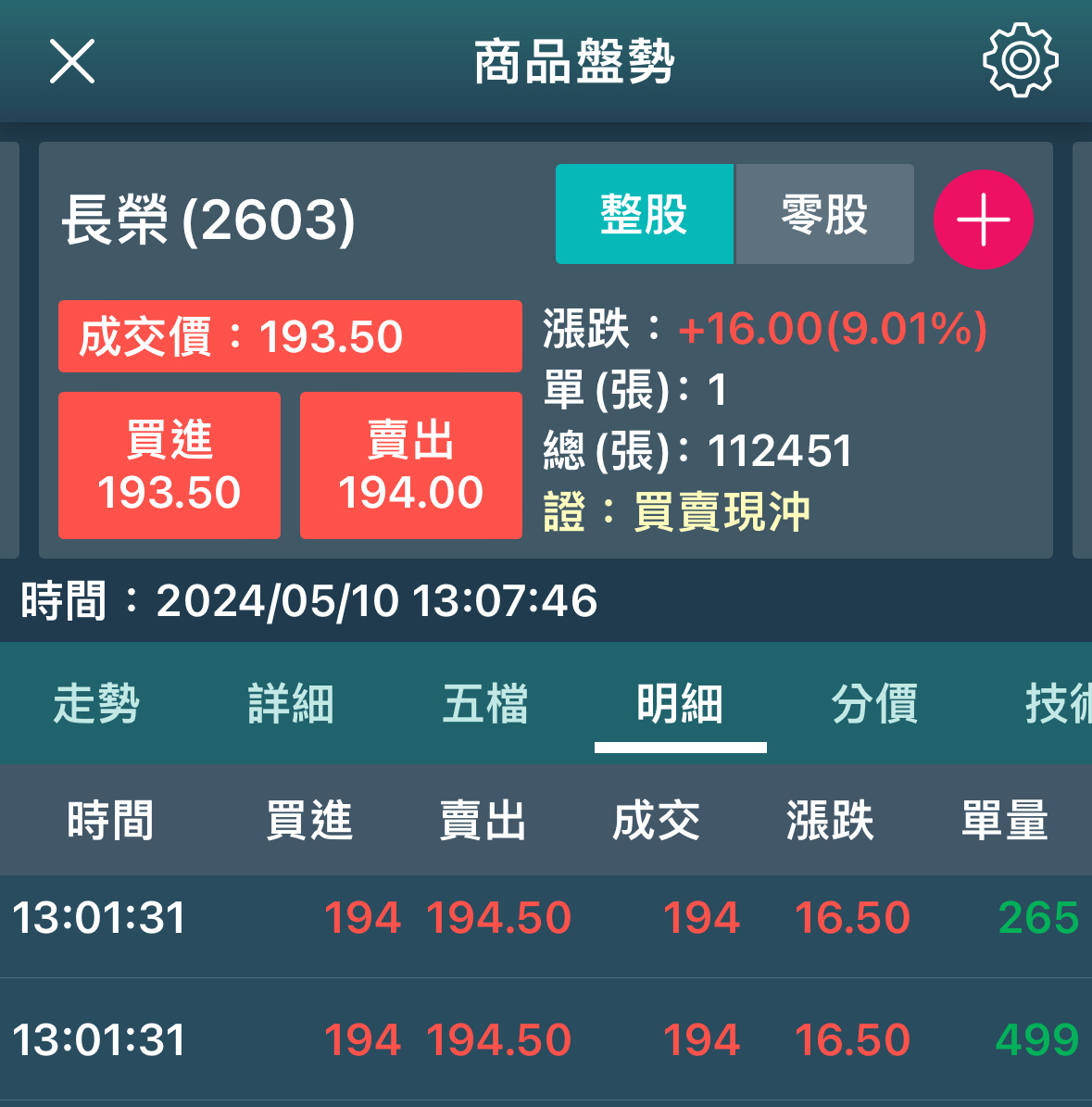Select the 明細 tab
Viewport: 1092px width, 1107px height.
click(x=680, y=703)
